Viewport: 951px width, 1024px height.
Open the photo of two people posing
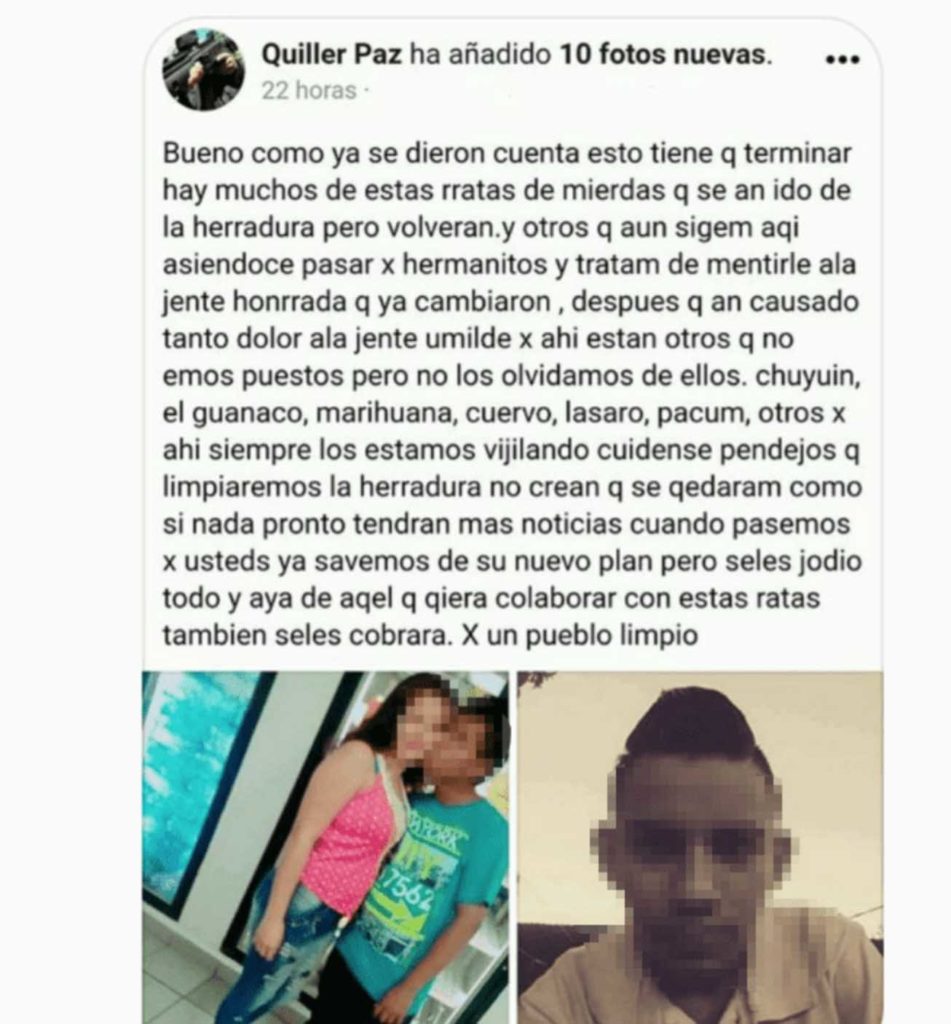(x=326, y=847)
